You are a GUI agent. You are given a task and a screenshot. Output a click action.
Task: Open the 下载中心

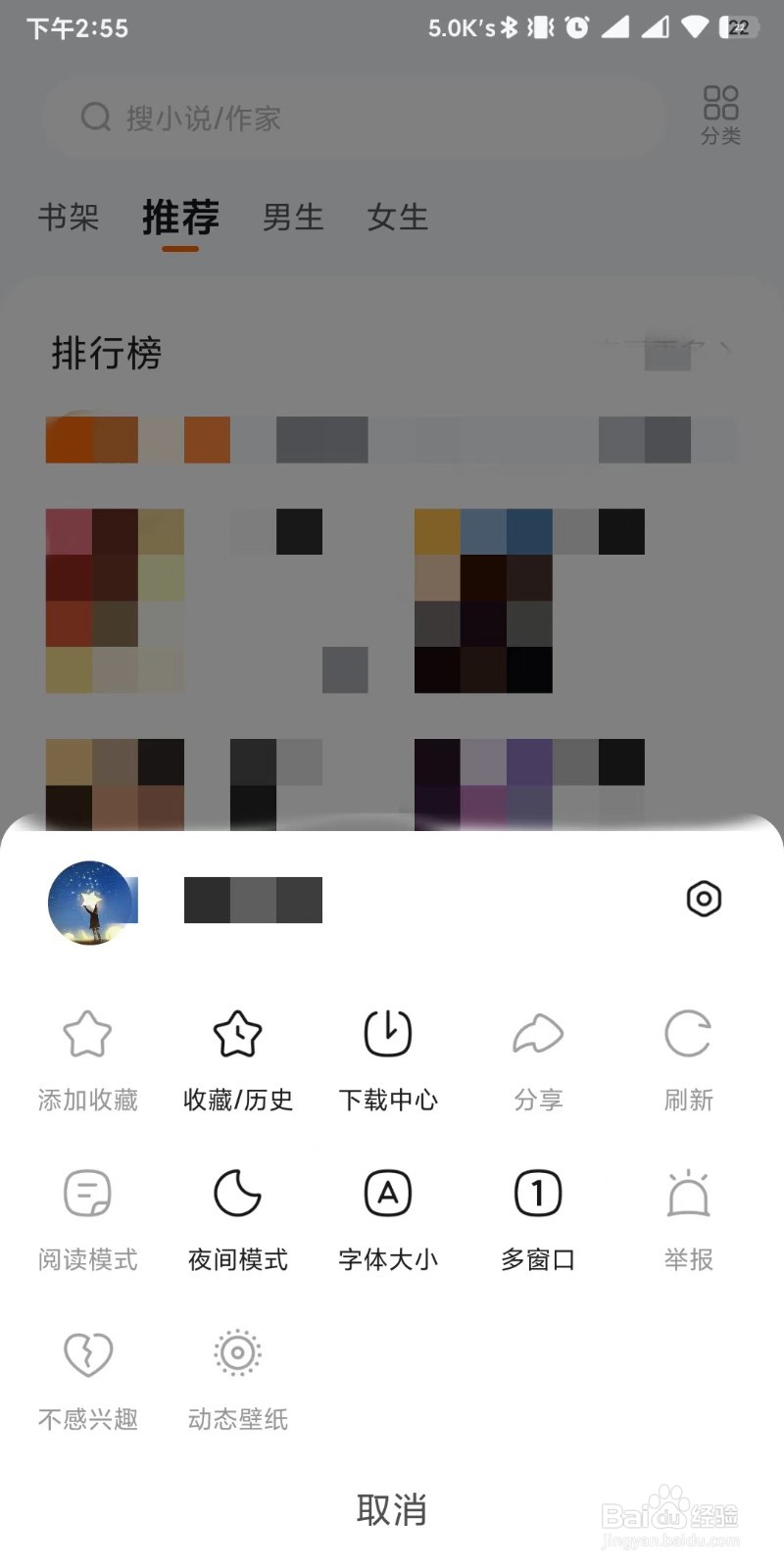[387, 1058]
